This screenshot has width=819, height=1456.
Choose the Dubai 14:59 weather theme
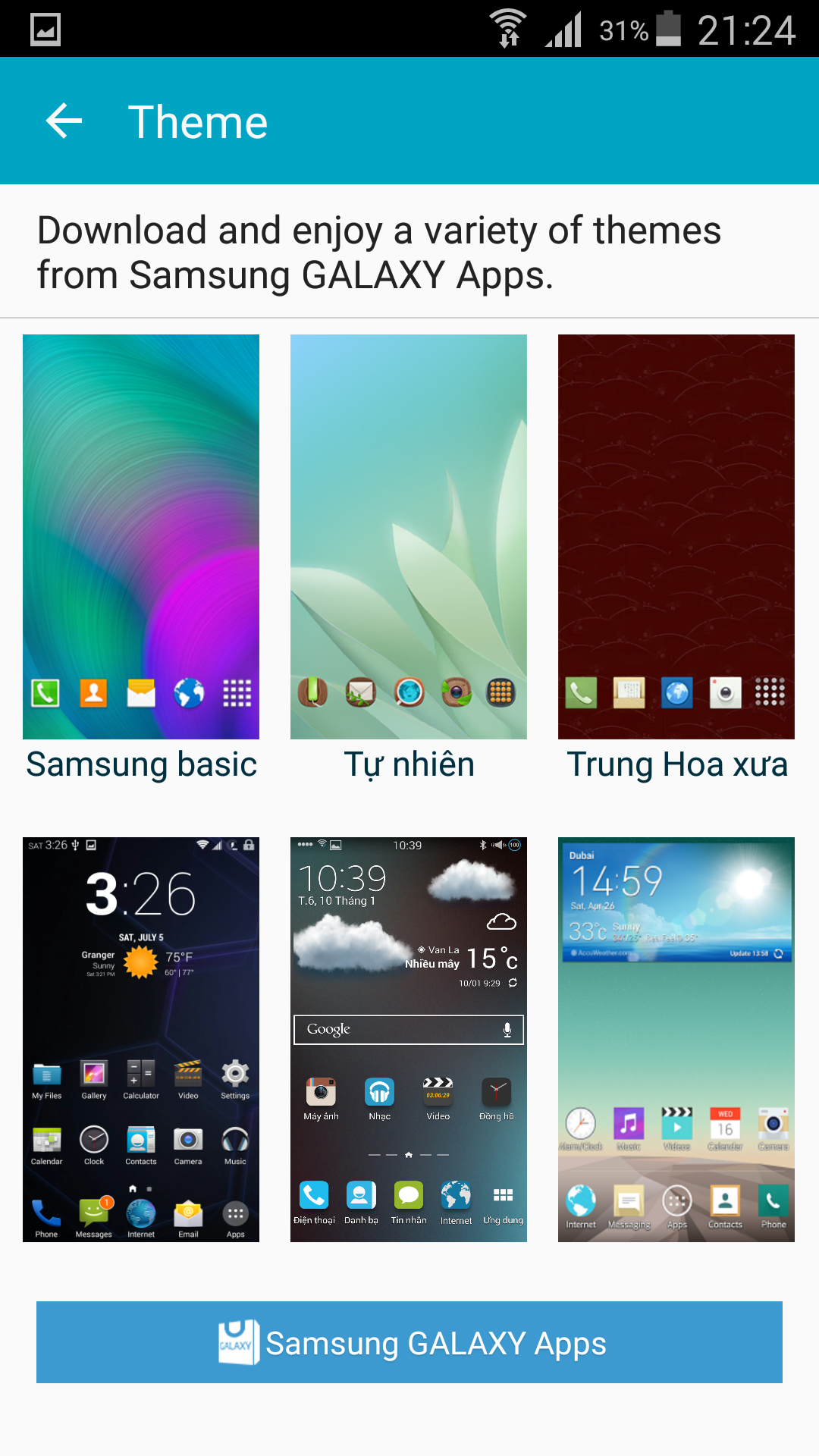pos(676,1040)
